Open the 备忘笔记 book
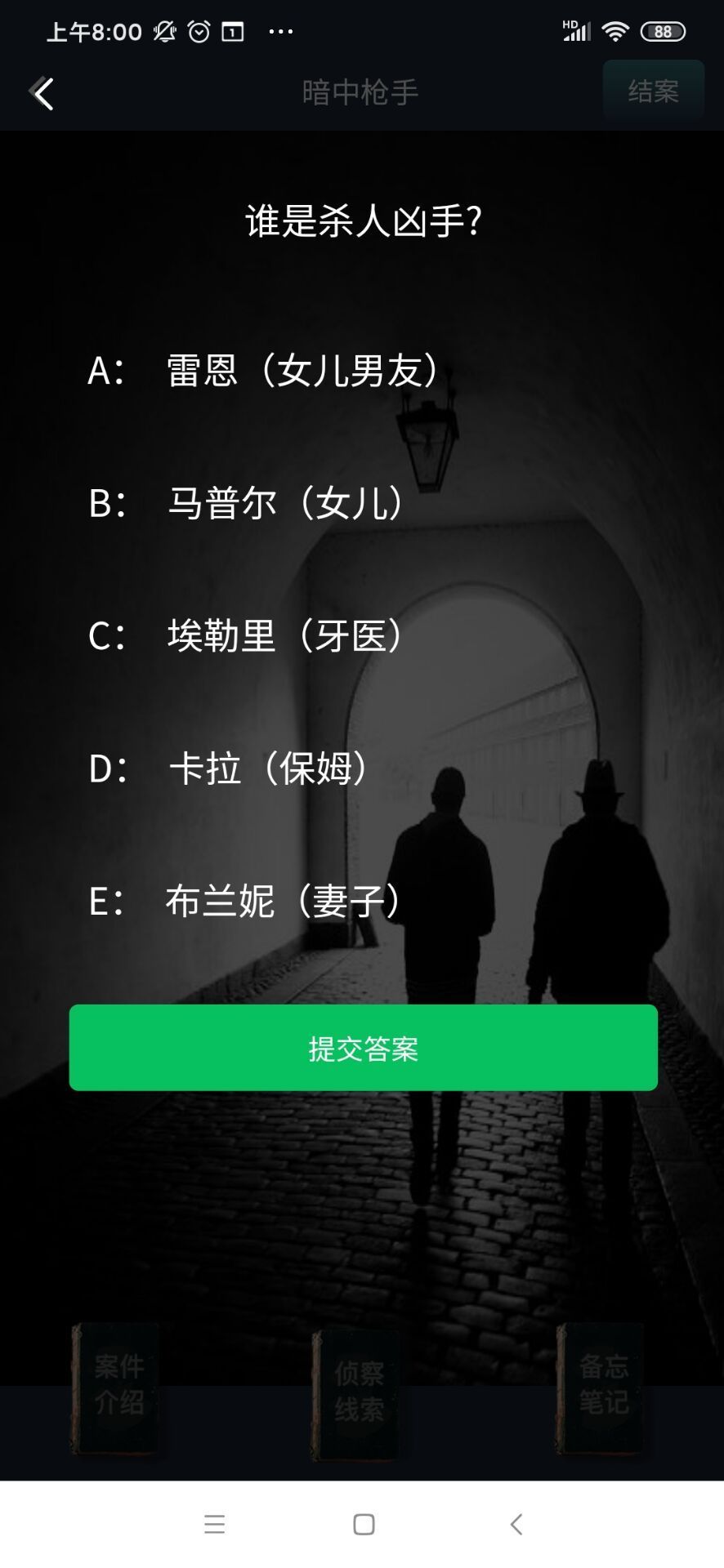This screenshot has height=1568, width=724. 601,1389
